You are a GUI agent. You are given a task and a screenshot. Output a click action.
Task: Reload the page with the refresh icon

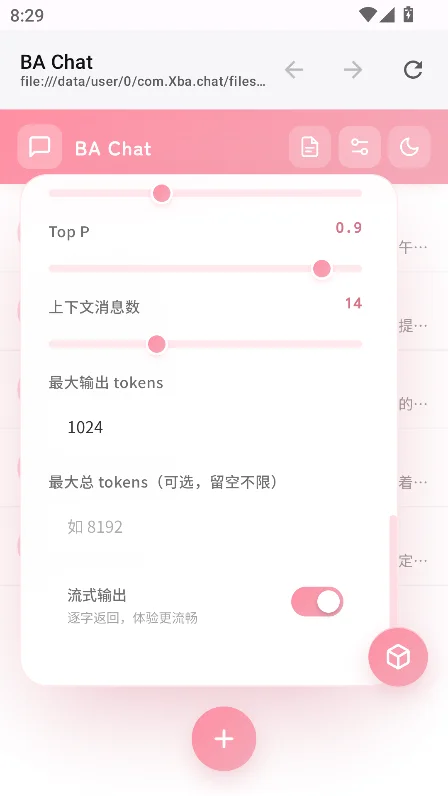[413, 70]
